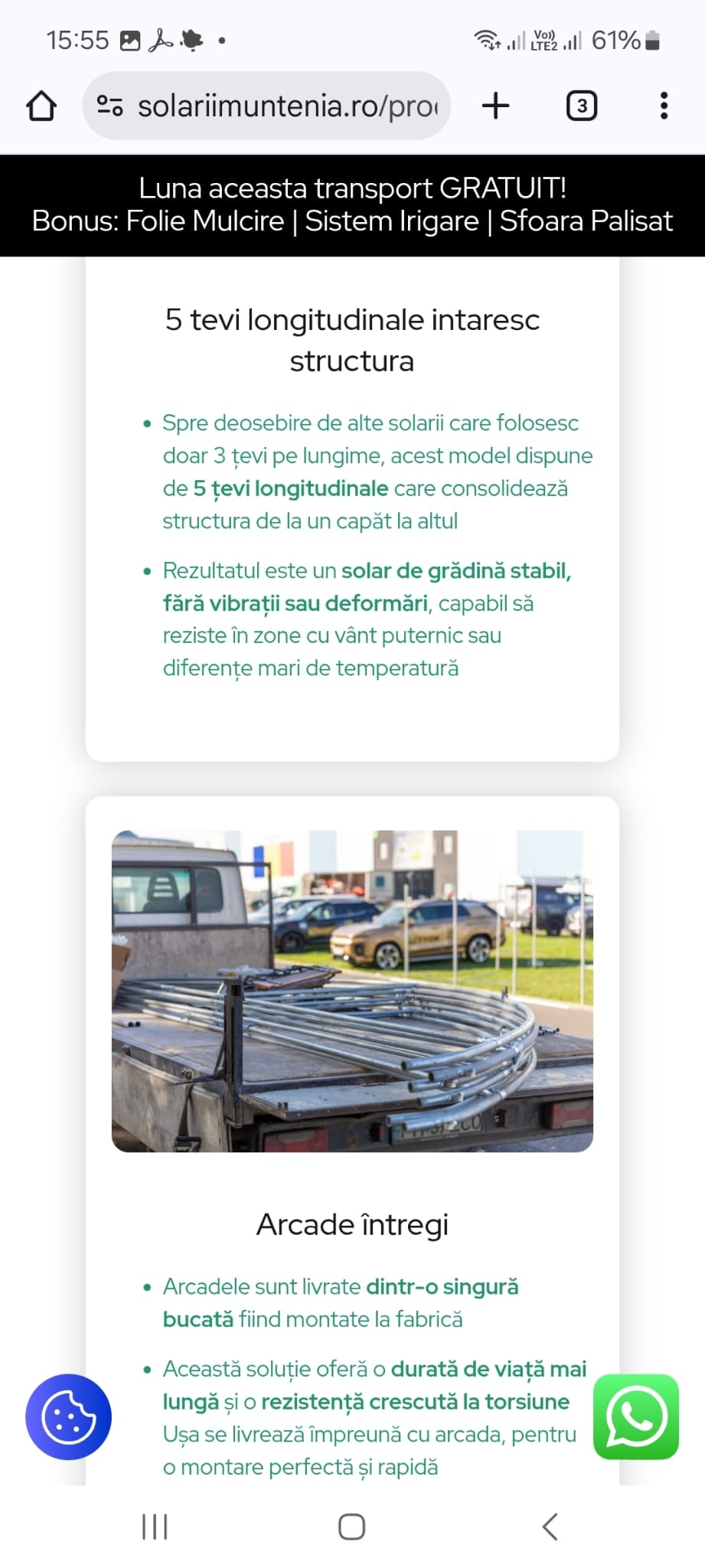Start a WhatsApp chat with the seller
The image size is (705, 1568).
pos(635,1417)
